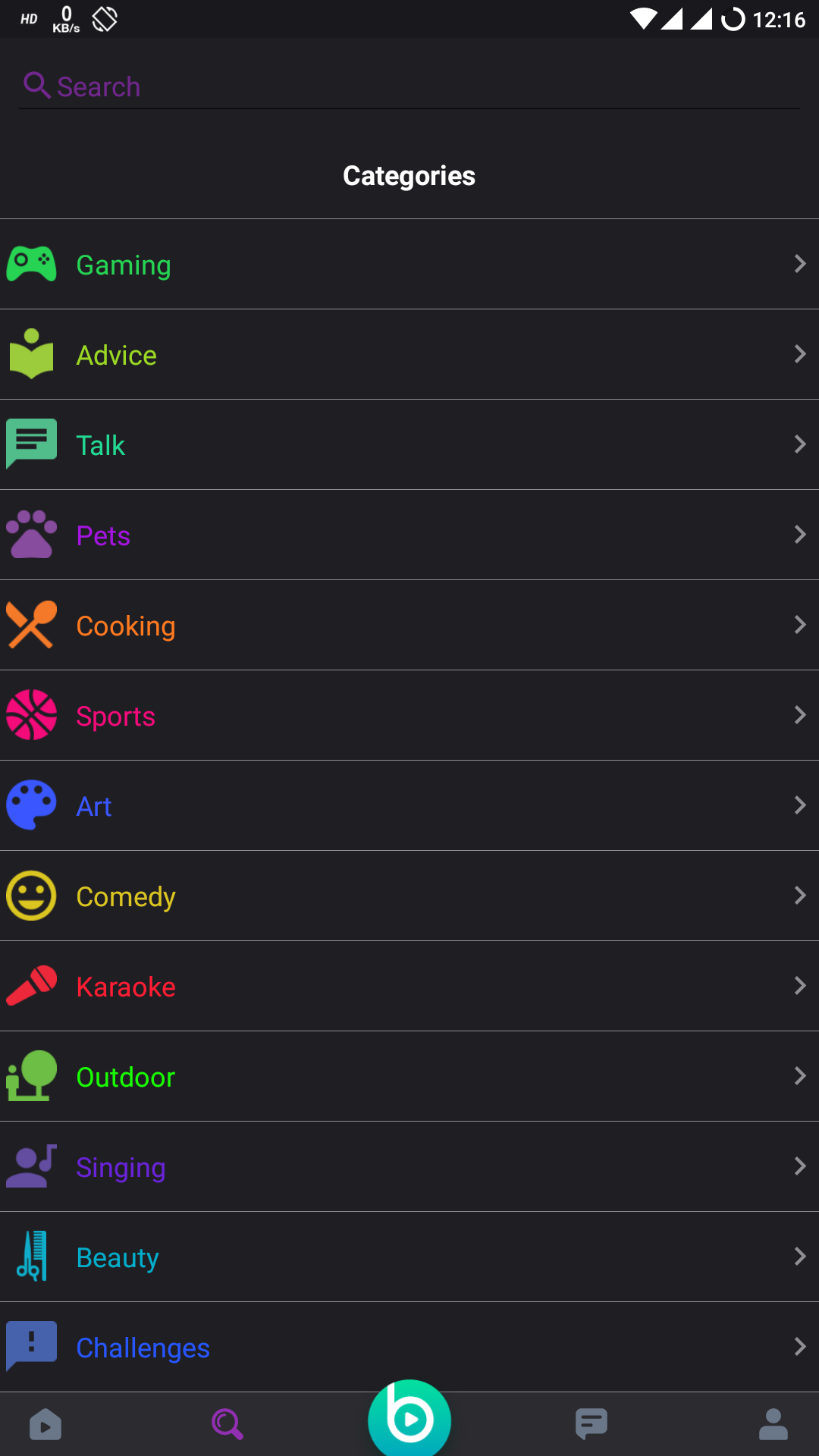Select the magnifier discover tab
The width and height of the screenshot is (819, 1456).
[227, 1424]
